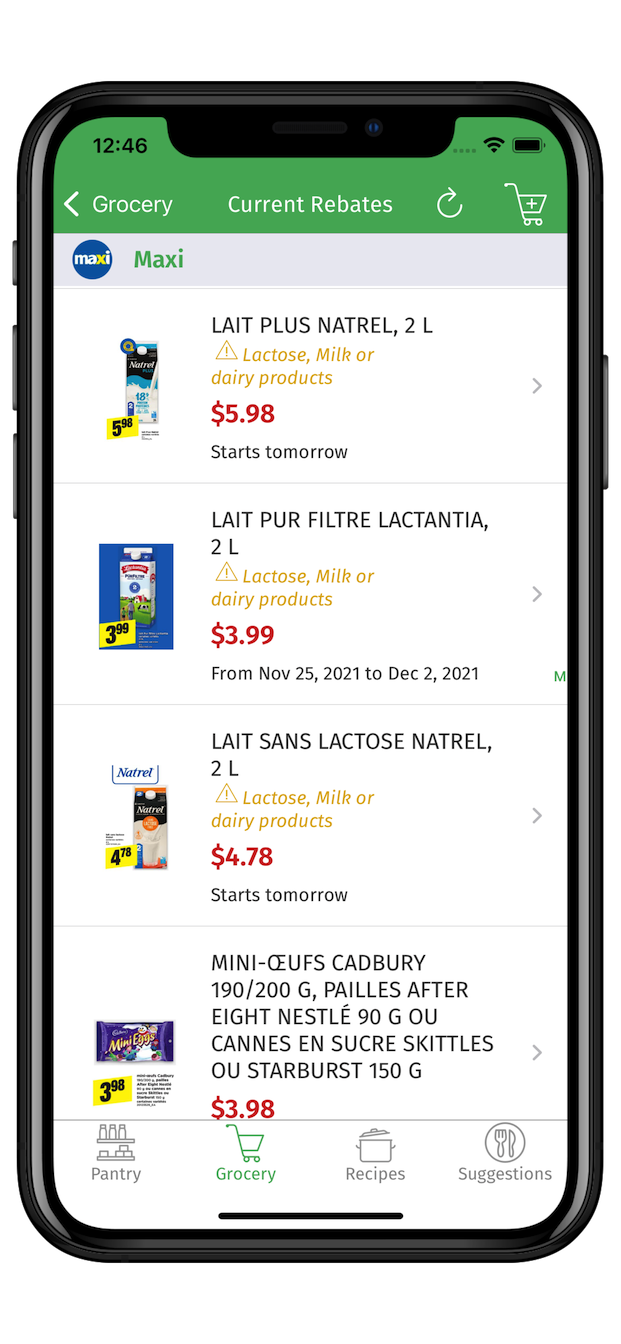Open the Lait Plus Natrel rebate
Viewport: 621px width, 1344px height.
[x=310, y=386]
